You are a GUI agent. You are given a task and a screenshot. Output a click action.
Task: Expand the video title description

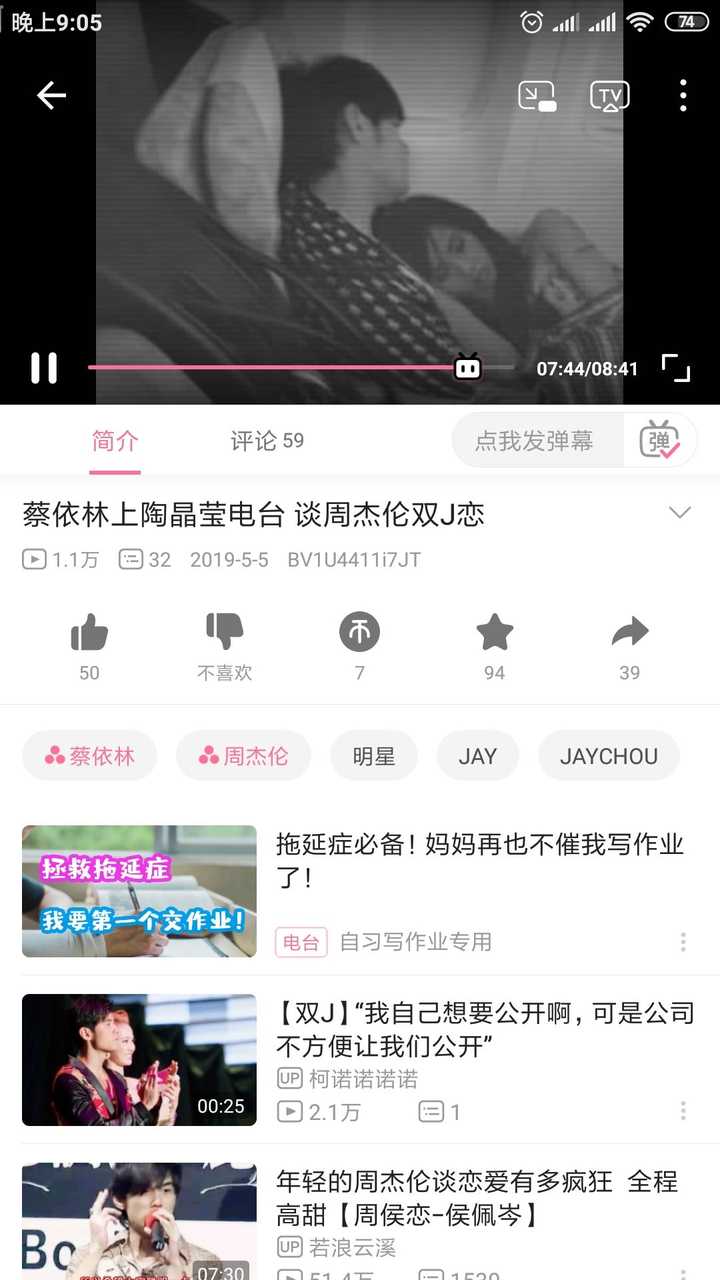[679, 513]
